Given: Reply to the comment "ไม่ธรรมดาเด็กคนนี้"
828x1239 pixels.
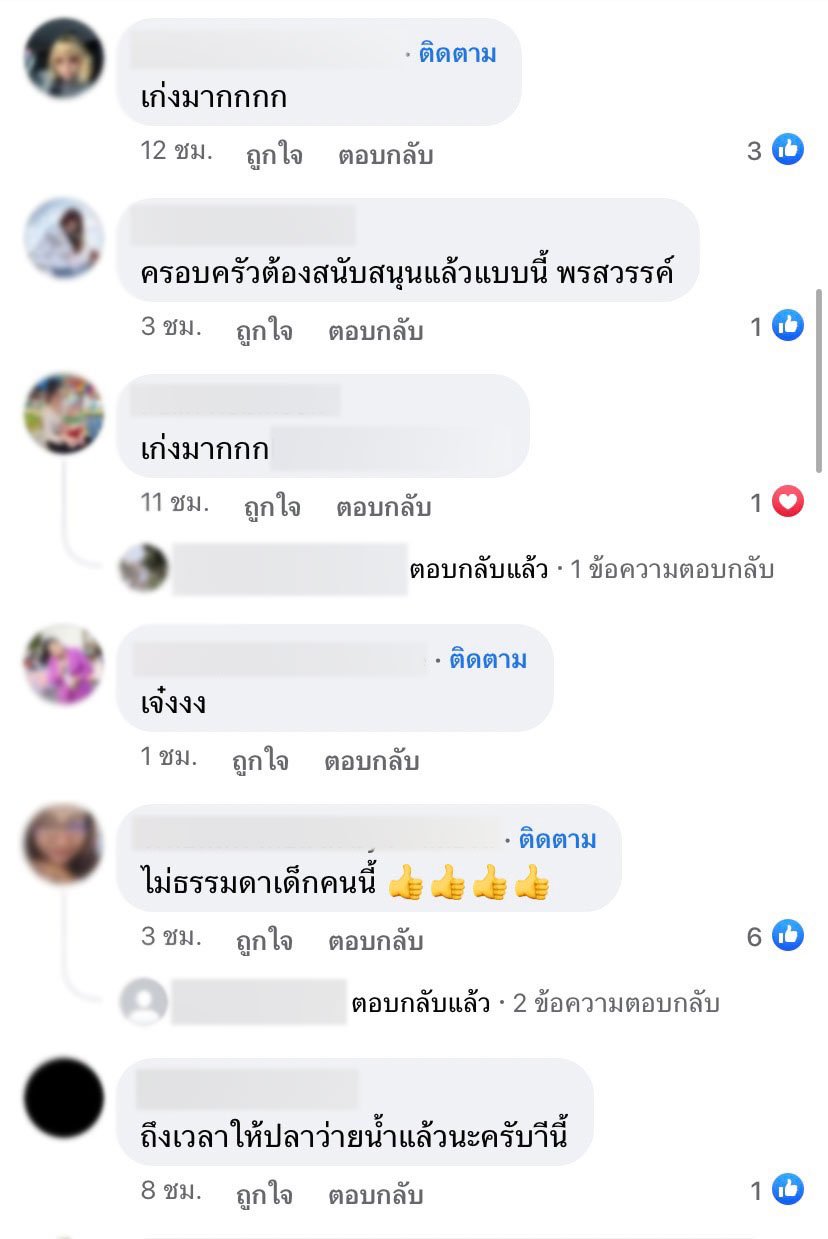Looking at the screenshot, I should point(375,941).
